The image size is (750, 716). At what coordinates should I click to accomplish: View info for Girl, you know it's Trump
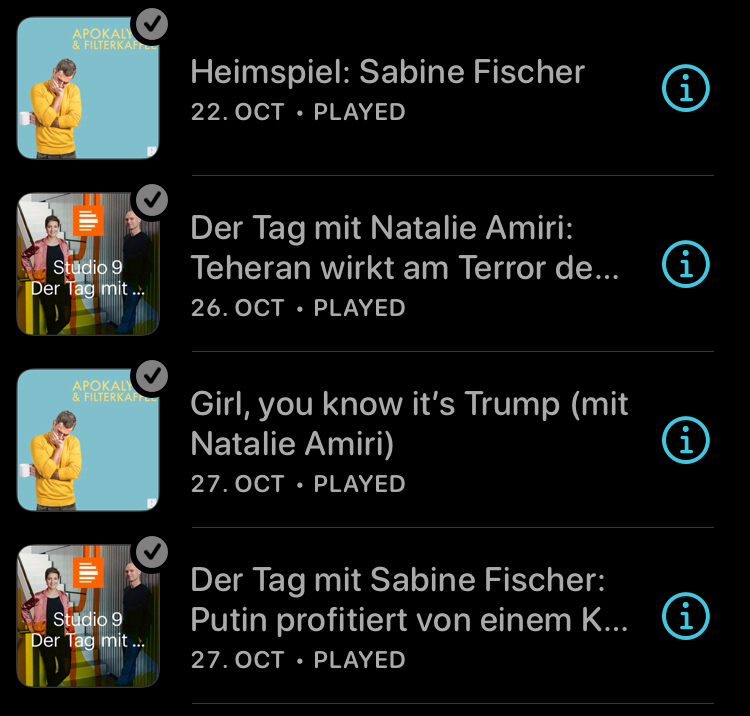tap(686, 440)
